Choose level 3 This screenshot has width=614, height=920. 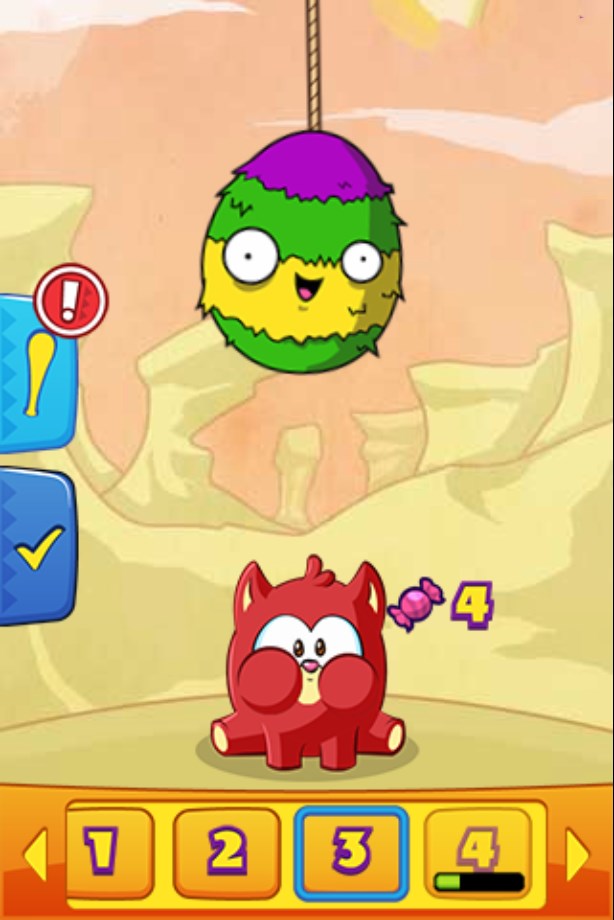coord(351,853)
